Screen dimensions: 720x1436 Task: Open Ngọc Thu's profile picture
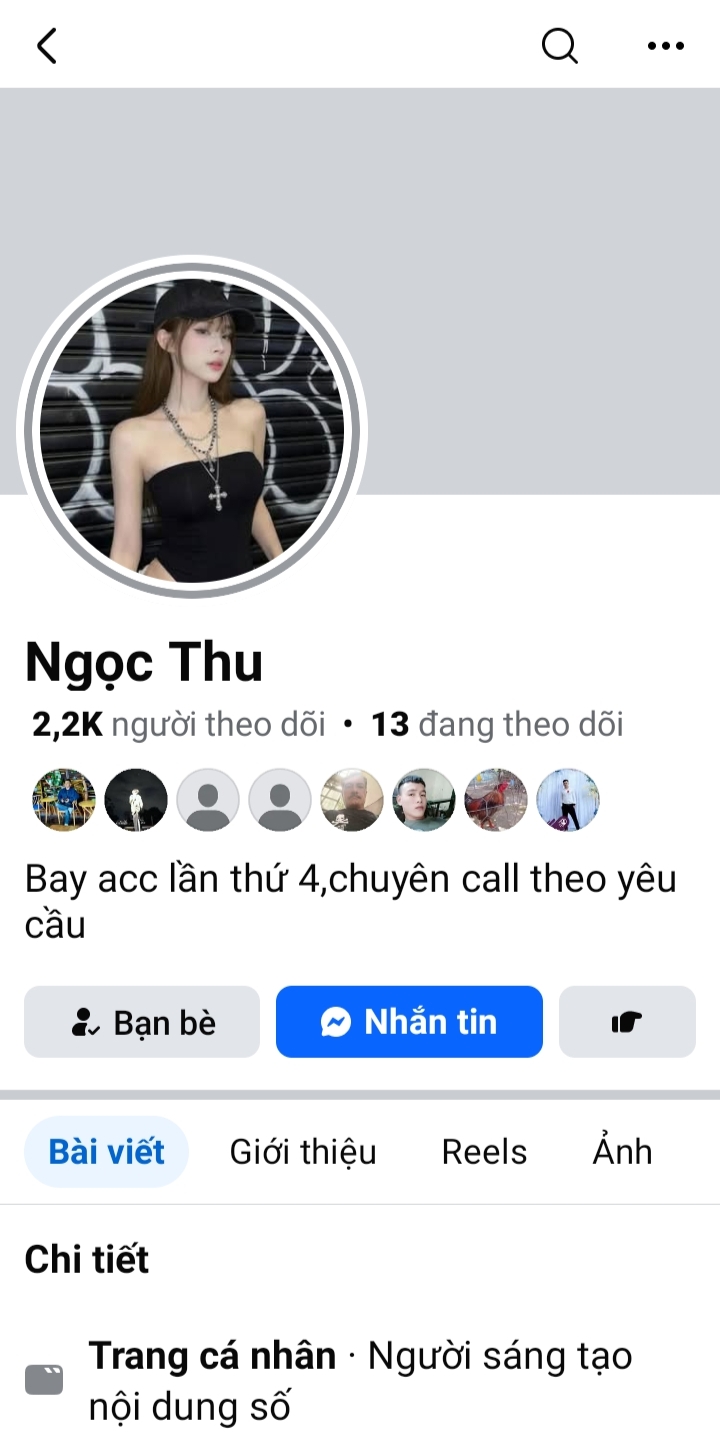click(192, 430)
